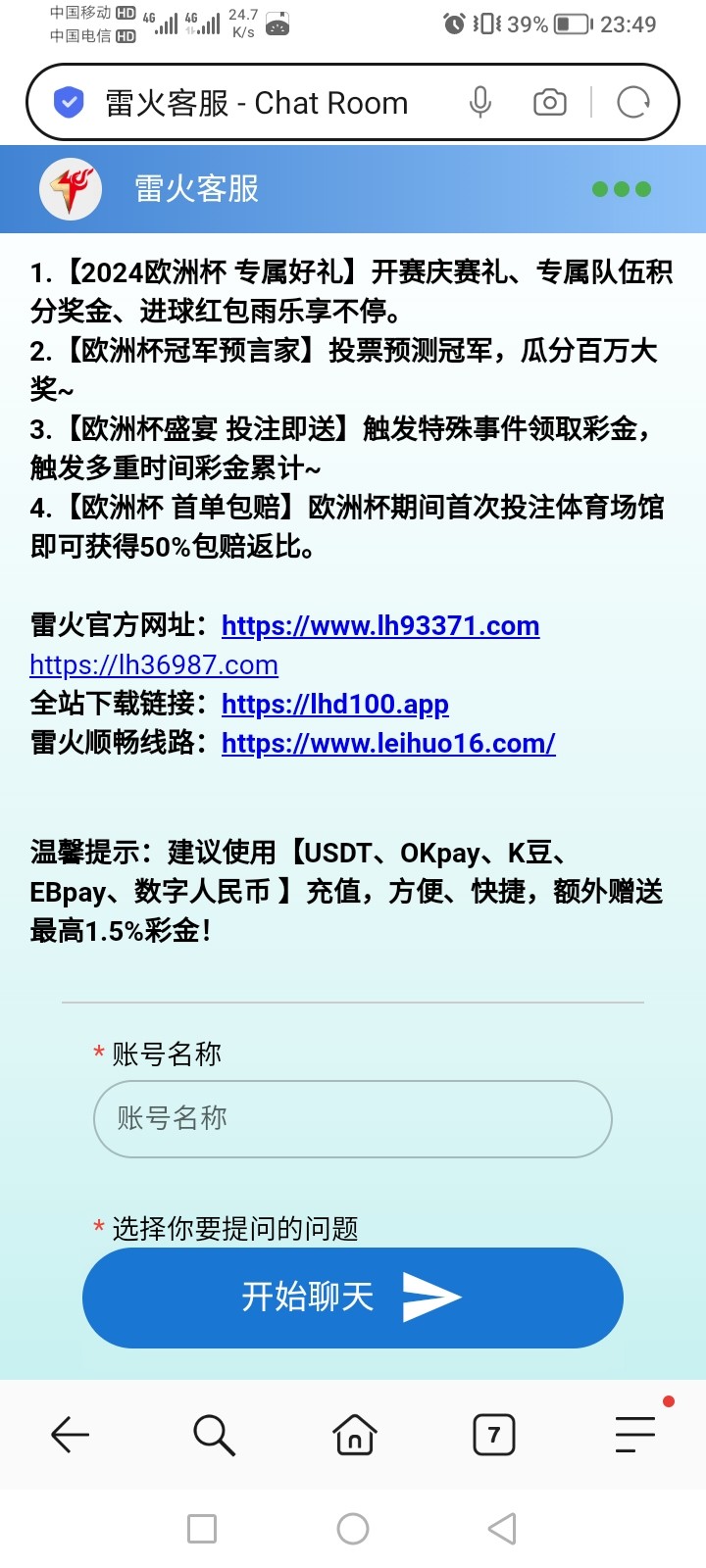Tap the back arrow in bottom toolbar
Viewport: 706px width, 1568px height.
(x=70, y=1434)
